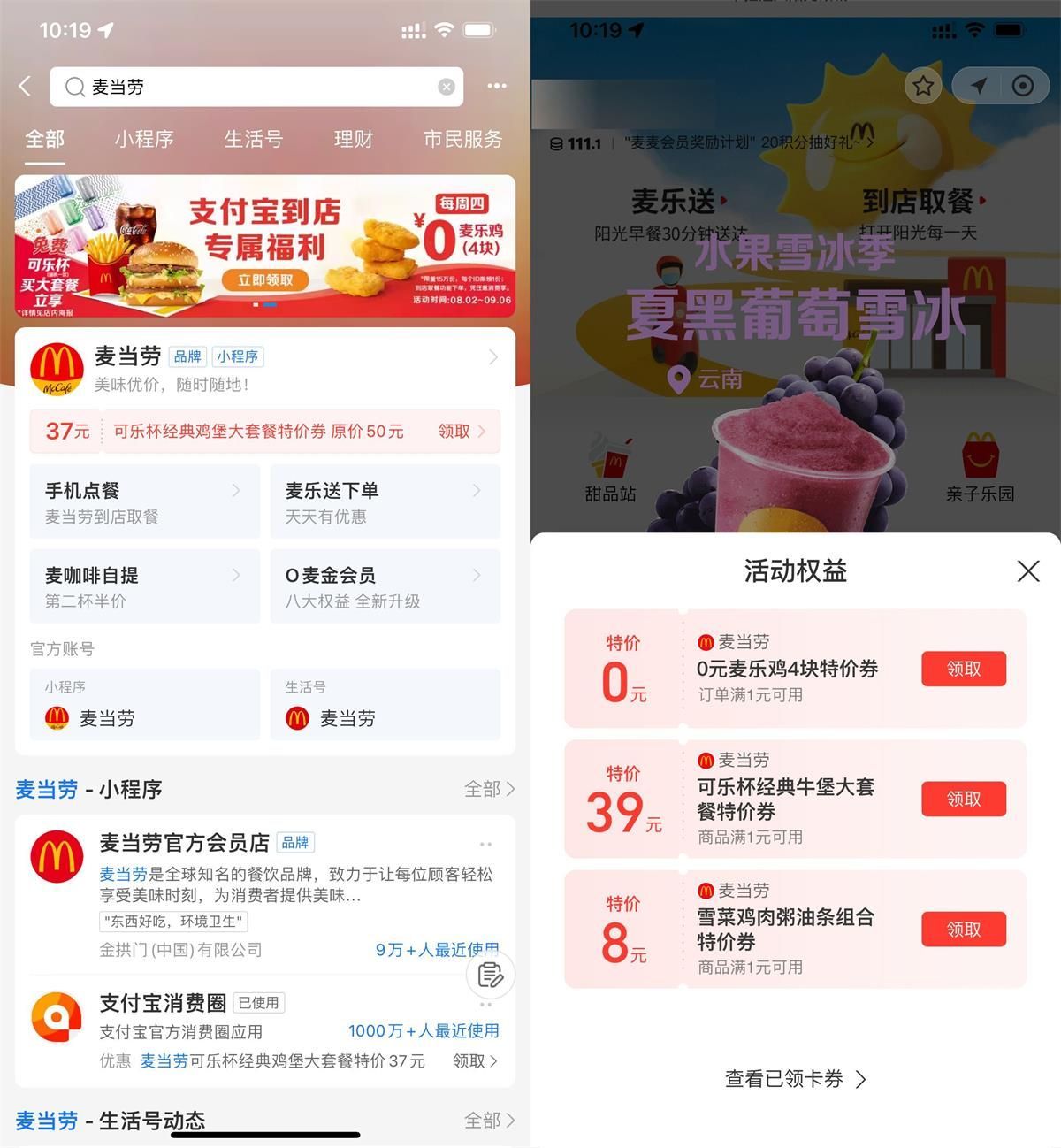Clear the 麦当劳 search text
Viewport: 1061px width, 1148px height.
click(447, 87)
